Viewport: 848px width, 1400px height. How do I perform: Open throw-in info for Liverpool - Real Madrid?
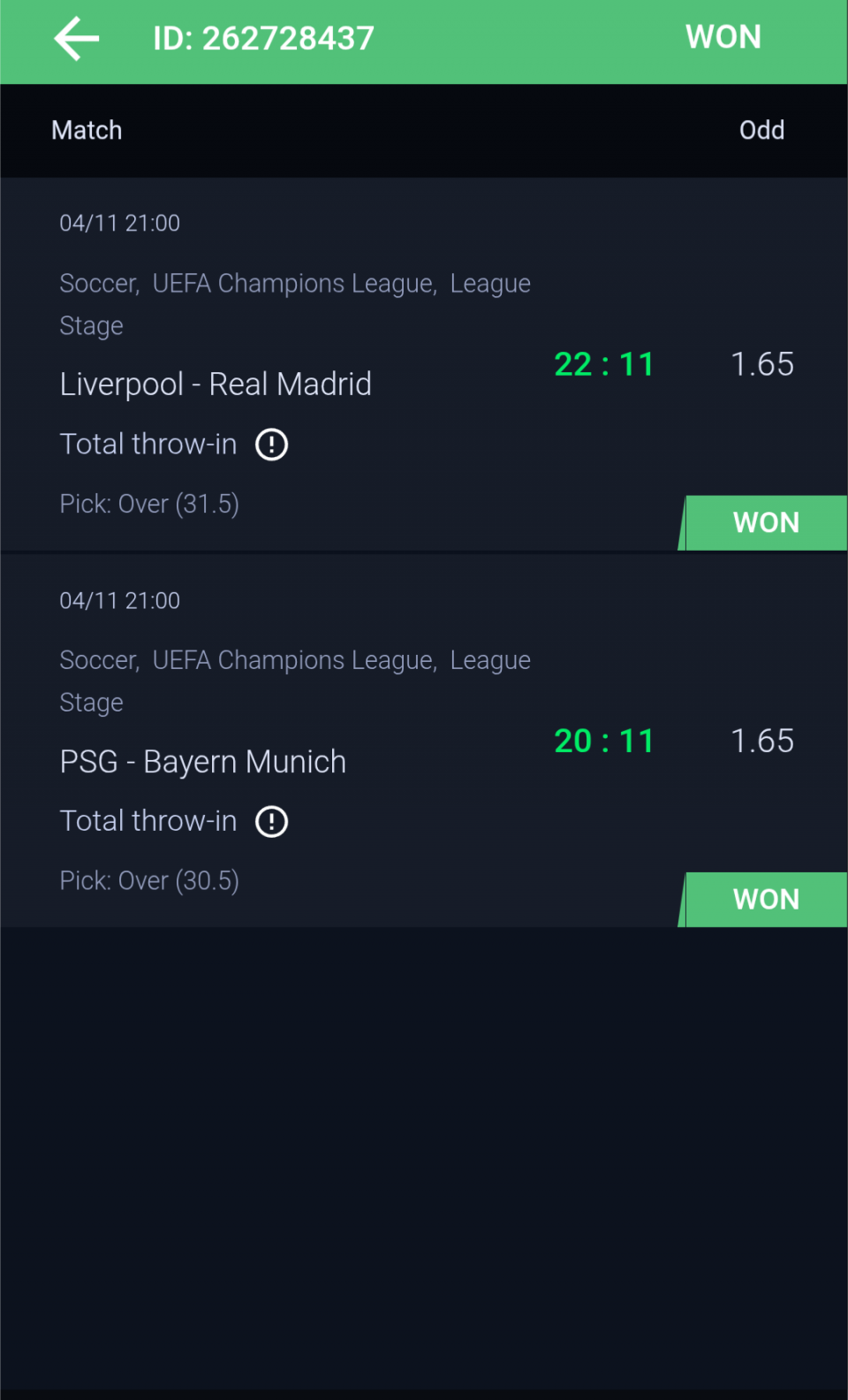(x=271, y=445)
